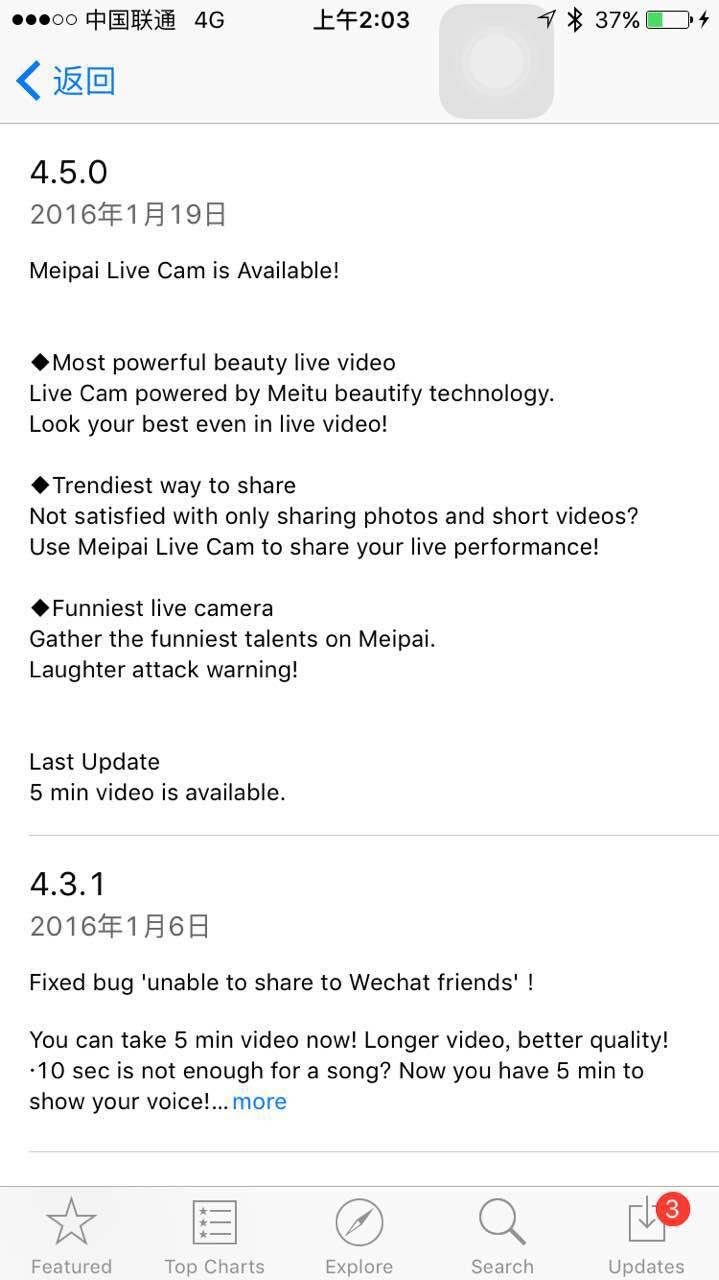Tap the AssistiveTouch floating button
The image size is (719, 1280).
(496, 62)
